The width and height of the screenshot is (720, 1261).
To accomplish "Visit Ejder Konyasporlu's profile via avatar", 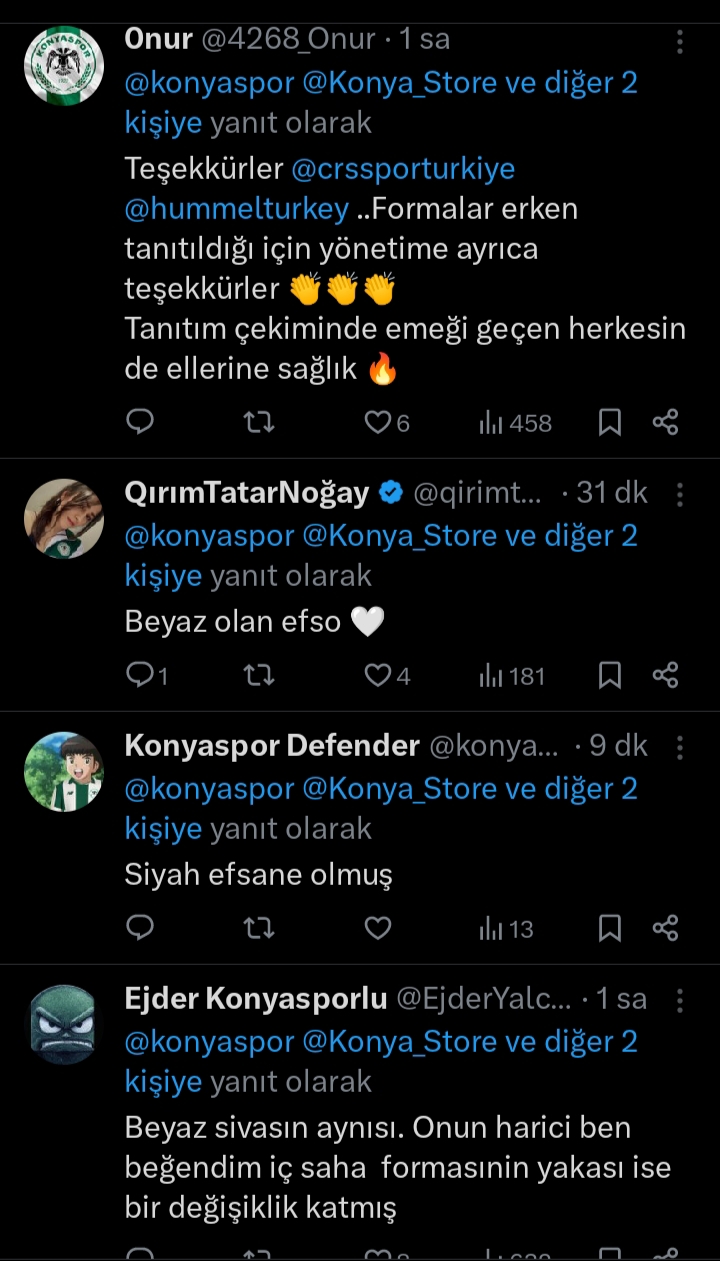I will click(x=64, y=1024).
